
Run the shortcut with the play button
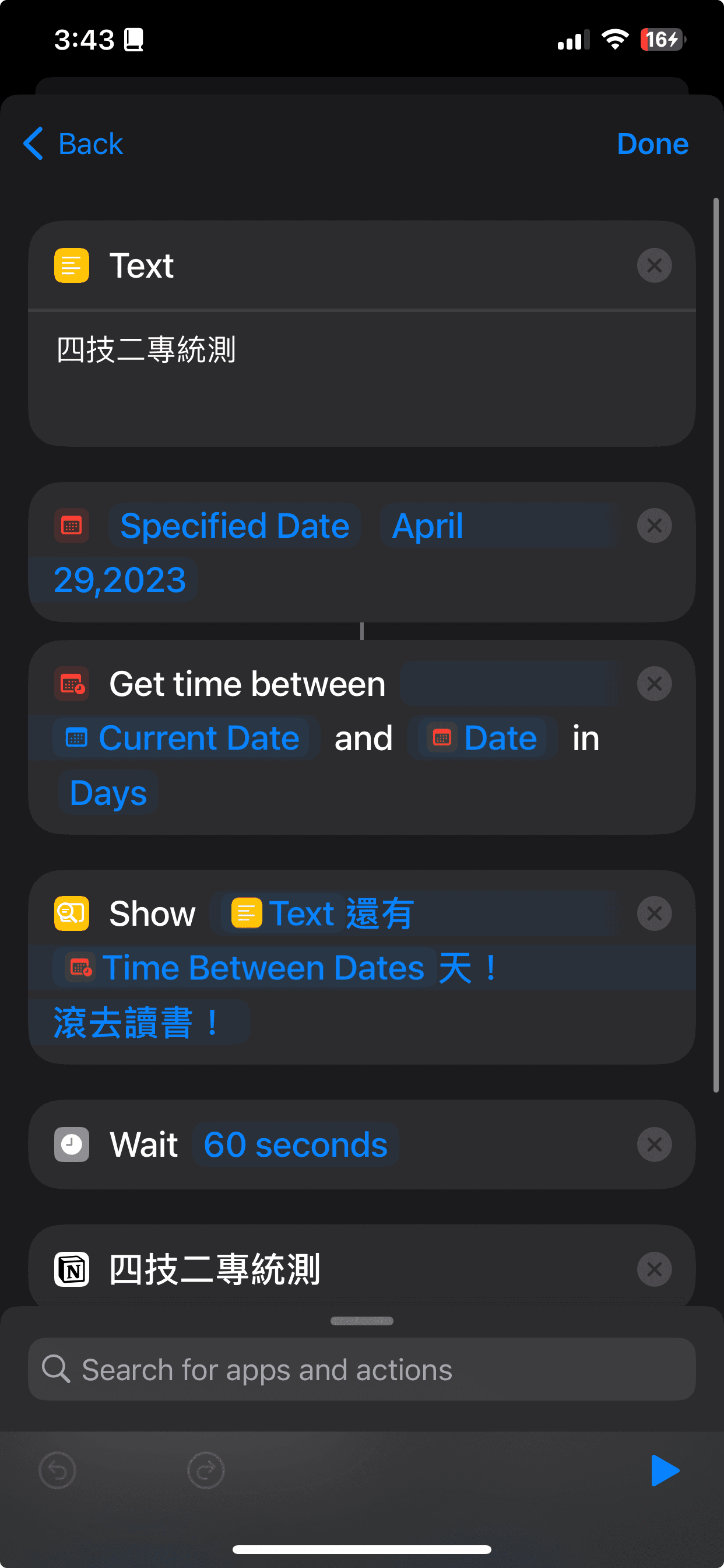pos(665,1471)
